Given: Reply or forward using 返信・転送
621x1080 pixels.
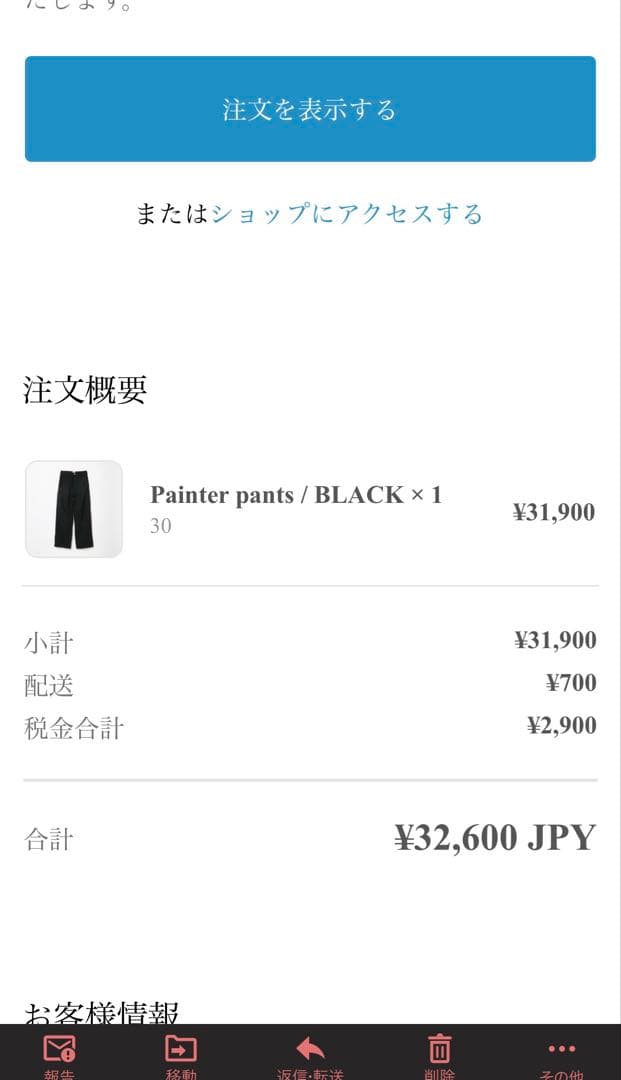Looking at the screenshot, I should tap(310, 1052).
